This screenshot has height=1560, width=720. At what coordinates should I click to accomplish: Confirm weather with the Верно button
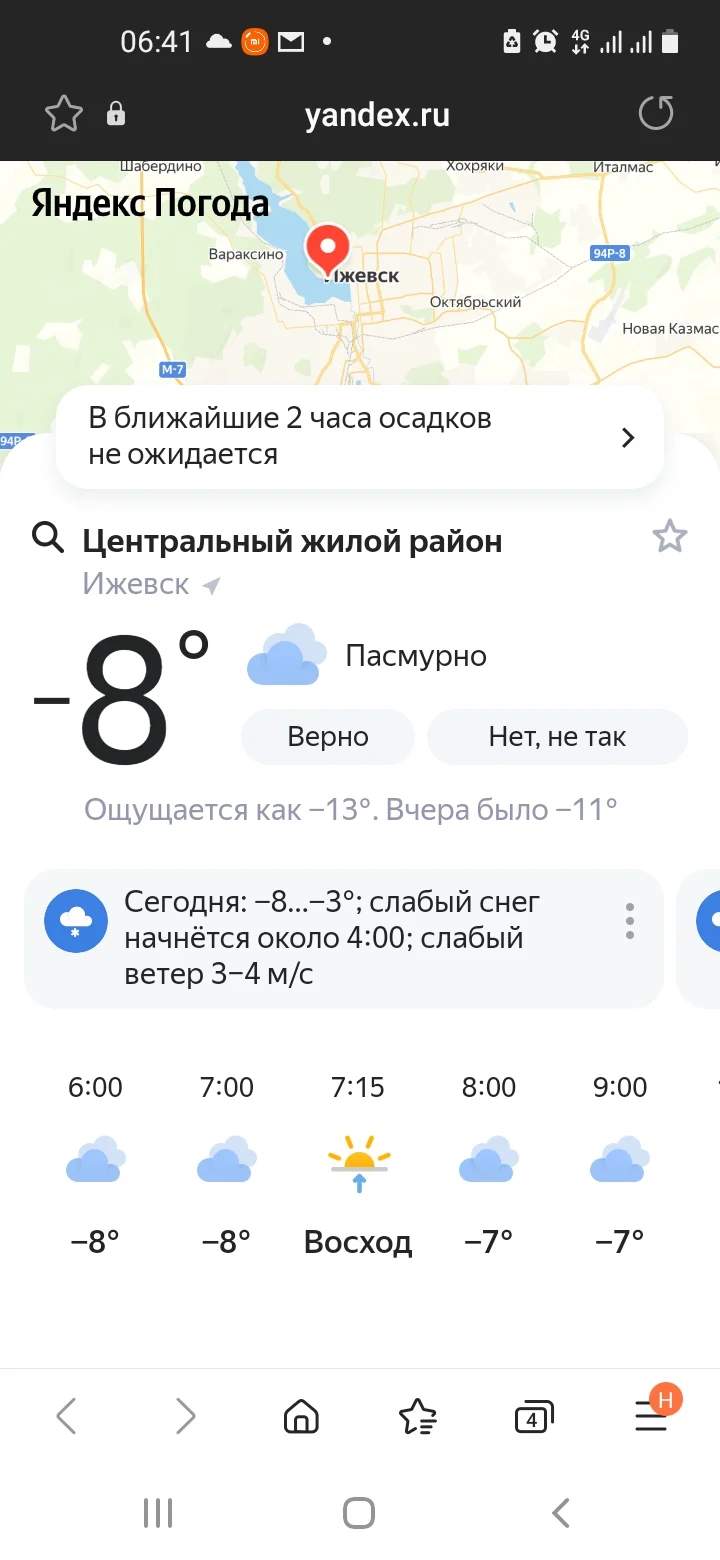click(327, 736)
